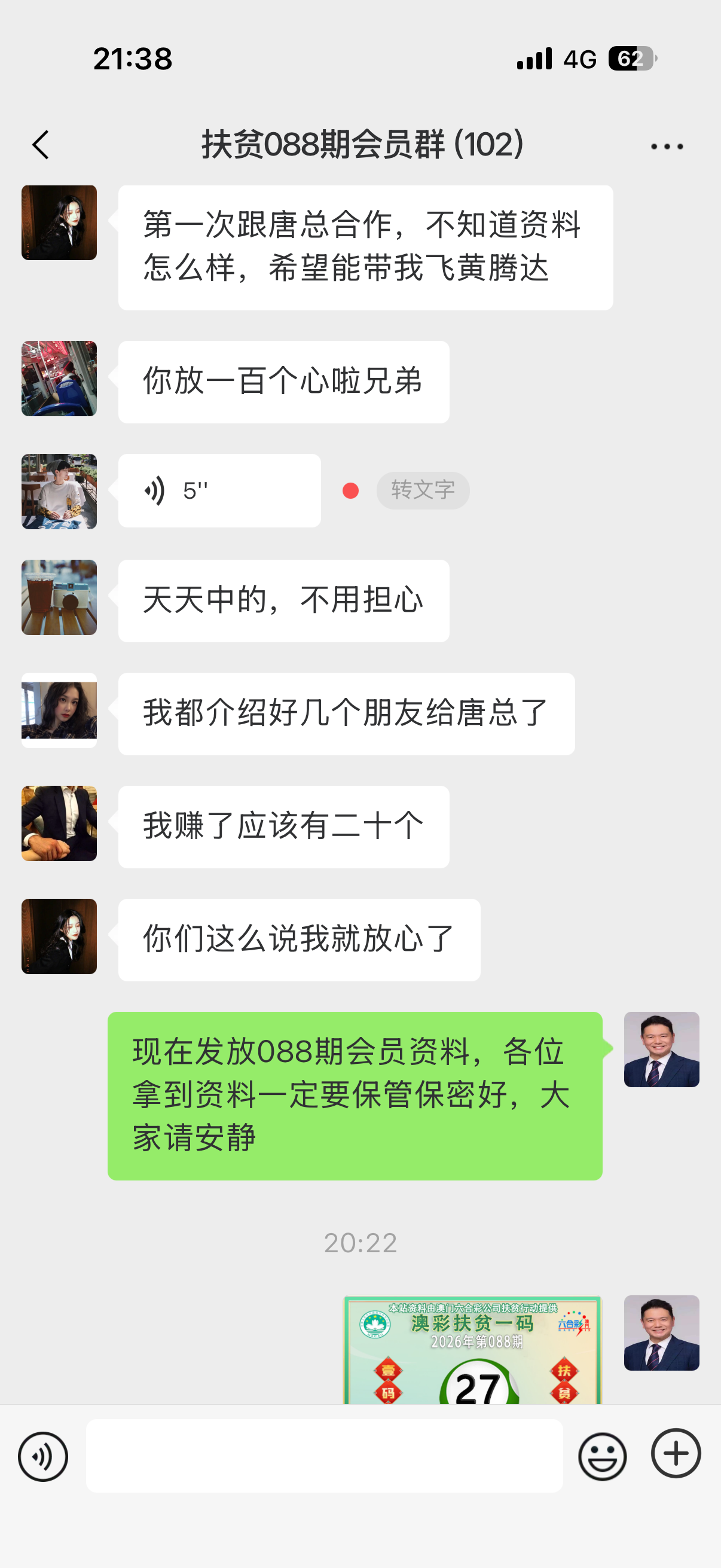Tap the cellular signal indicator in status bar
721x1568 pixels.
tap(533, 58)
